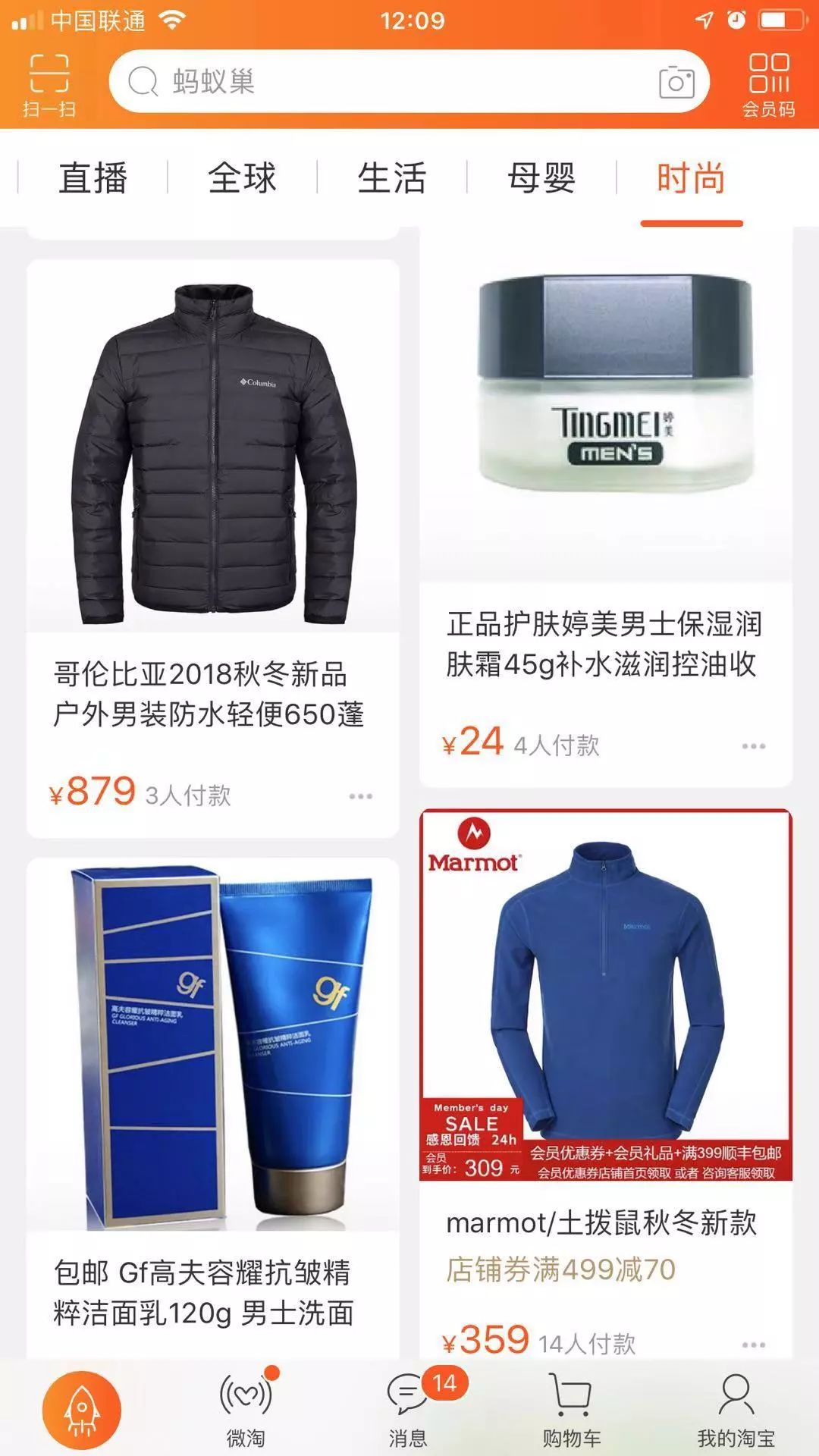This screenshot has height=1456, width=819.
Task: Open more options for the ¥24 cream
Action: click(x=753, y=746)
